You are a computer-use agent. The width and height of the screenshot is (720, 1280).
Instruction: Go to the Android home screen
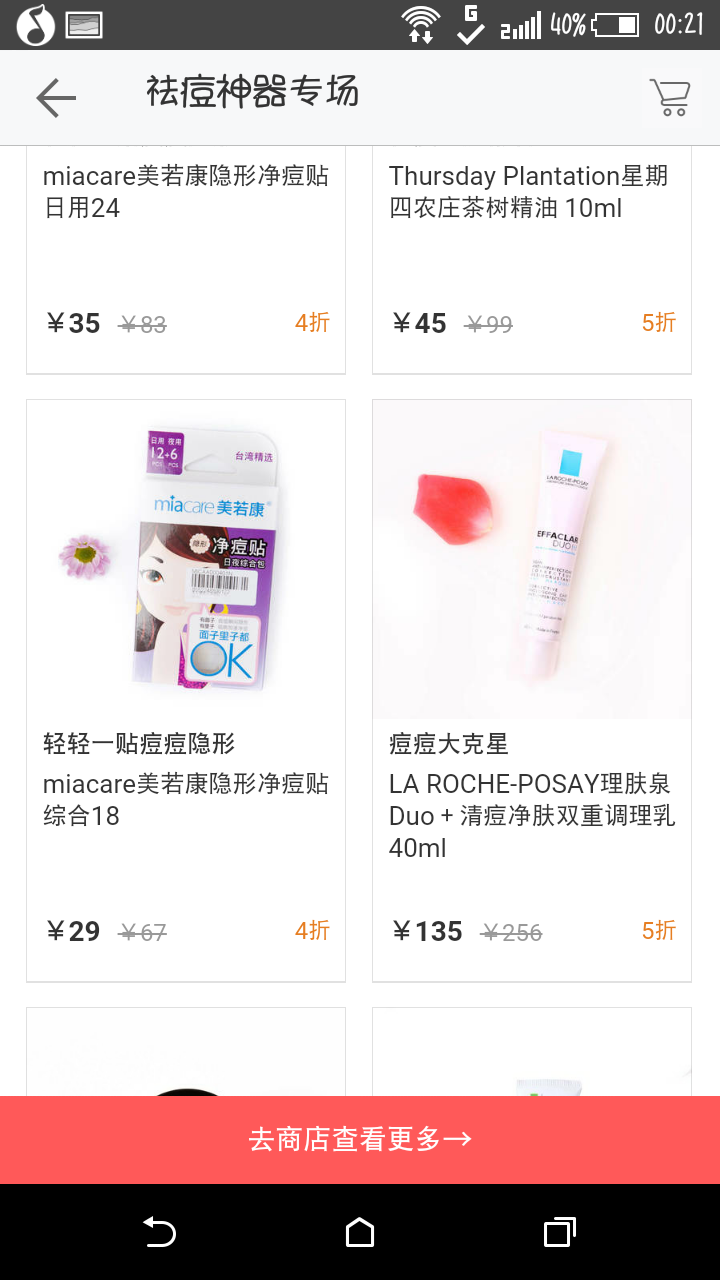tap(360, 1232)
